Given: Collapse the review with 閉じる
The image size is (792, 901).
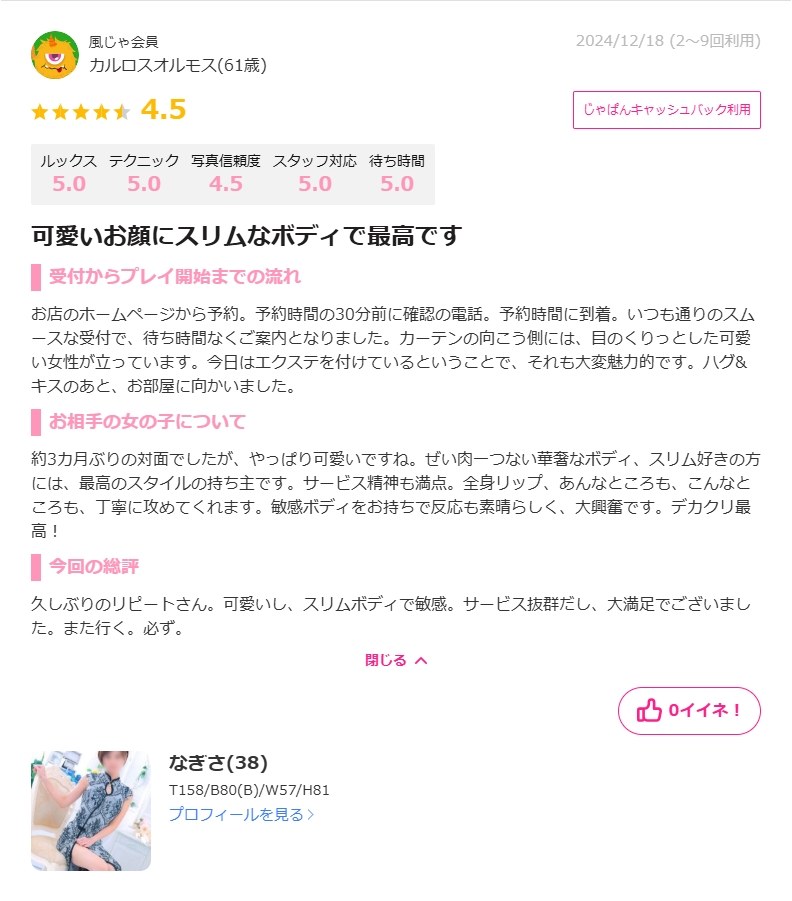Looking at the screenshot, I should click(396, 660).
